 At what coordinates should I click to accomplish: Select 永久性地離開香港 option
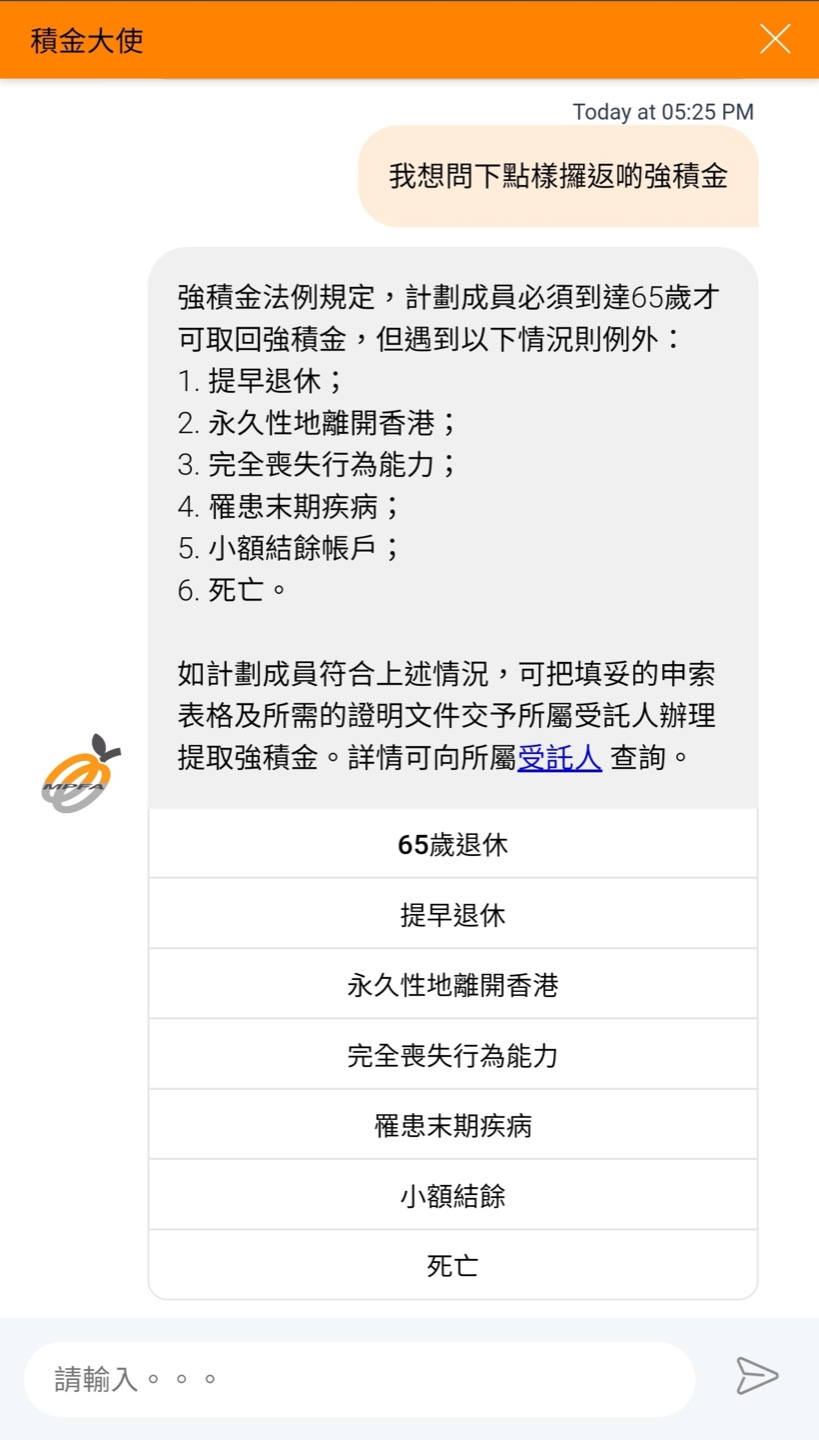[x=453, y=985]
